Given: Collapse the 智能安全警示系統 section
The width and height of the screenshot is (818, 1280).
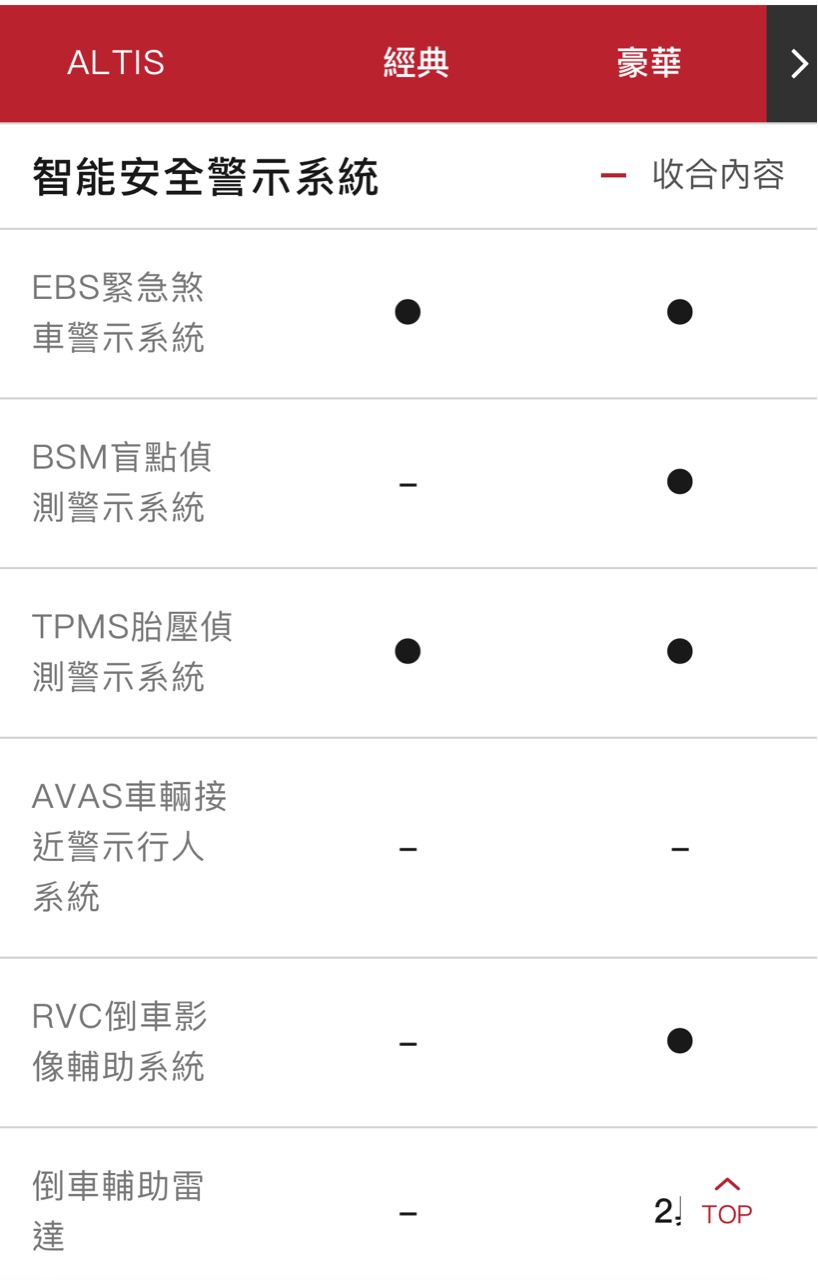Looking at the screenshot, I should pyautogui.click(x=692, y=175).
